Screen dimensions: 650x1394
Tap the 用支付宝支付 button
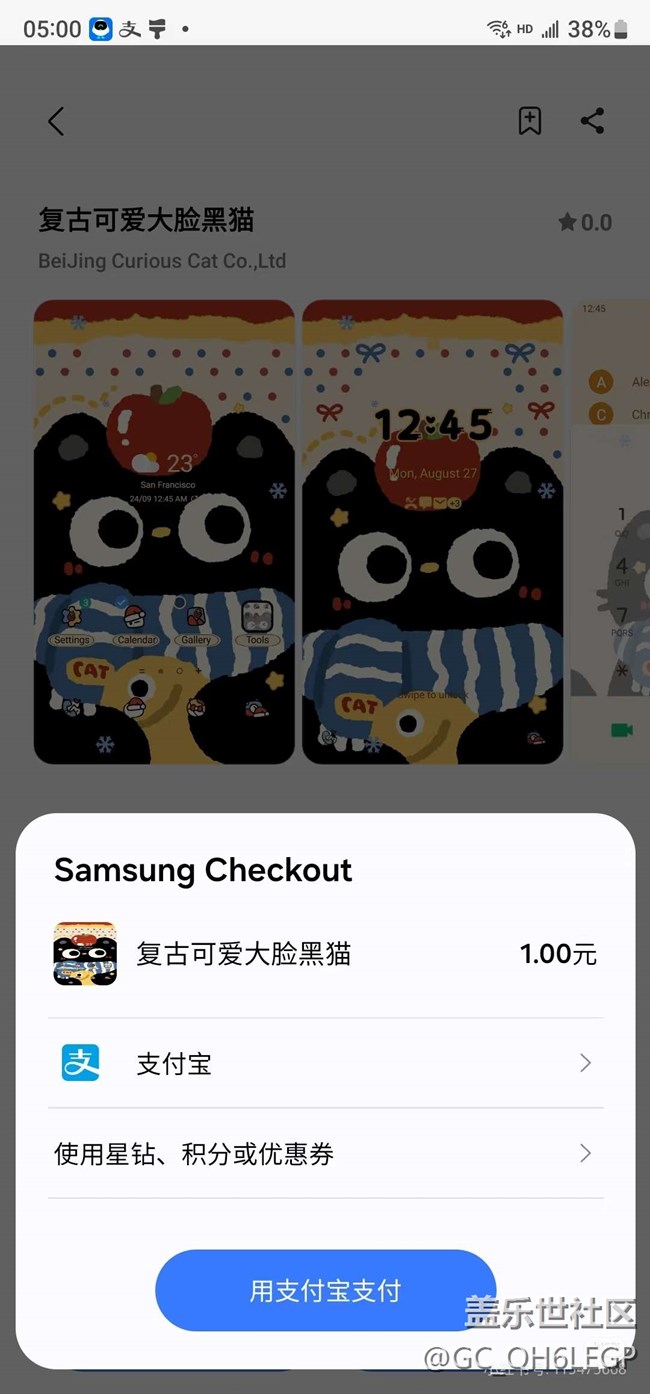point(325,1290)
